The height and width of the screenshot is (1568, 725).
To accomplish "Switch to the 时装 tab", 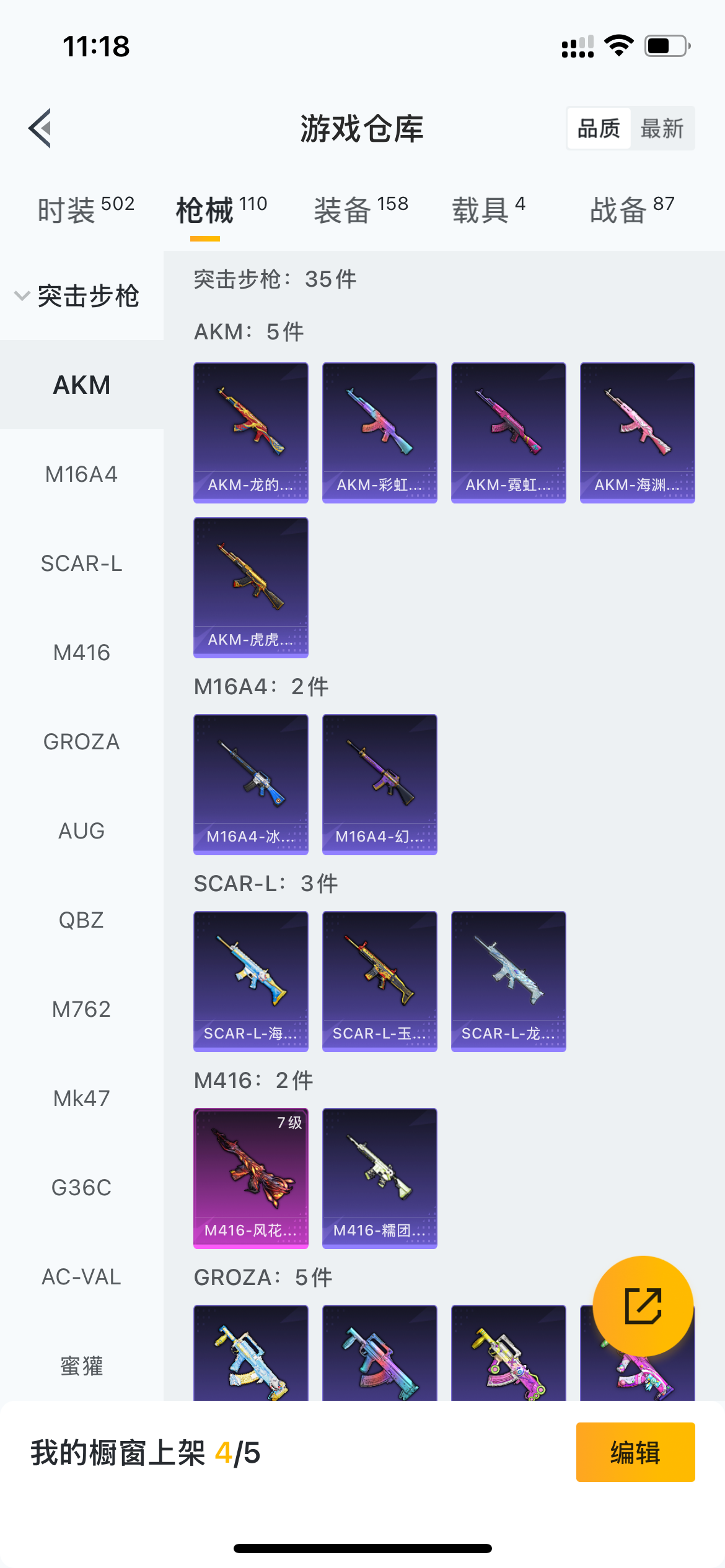I will coord(86,209).
